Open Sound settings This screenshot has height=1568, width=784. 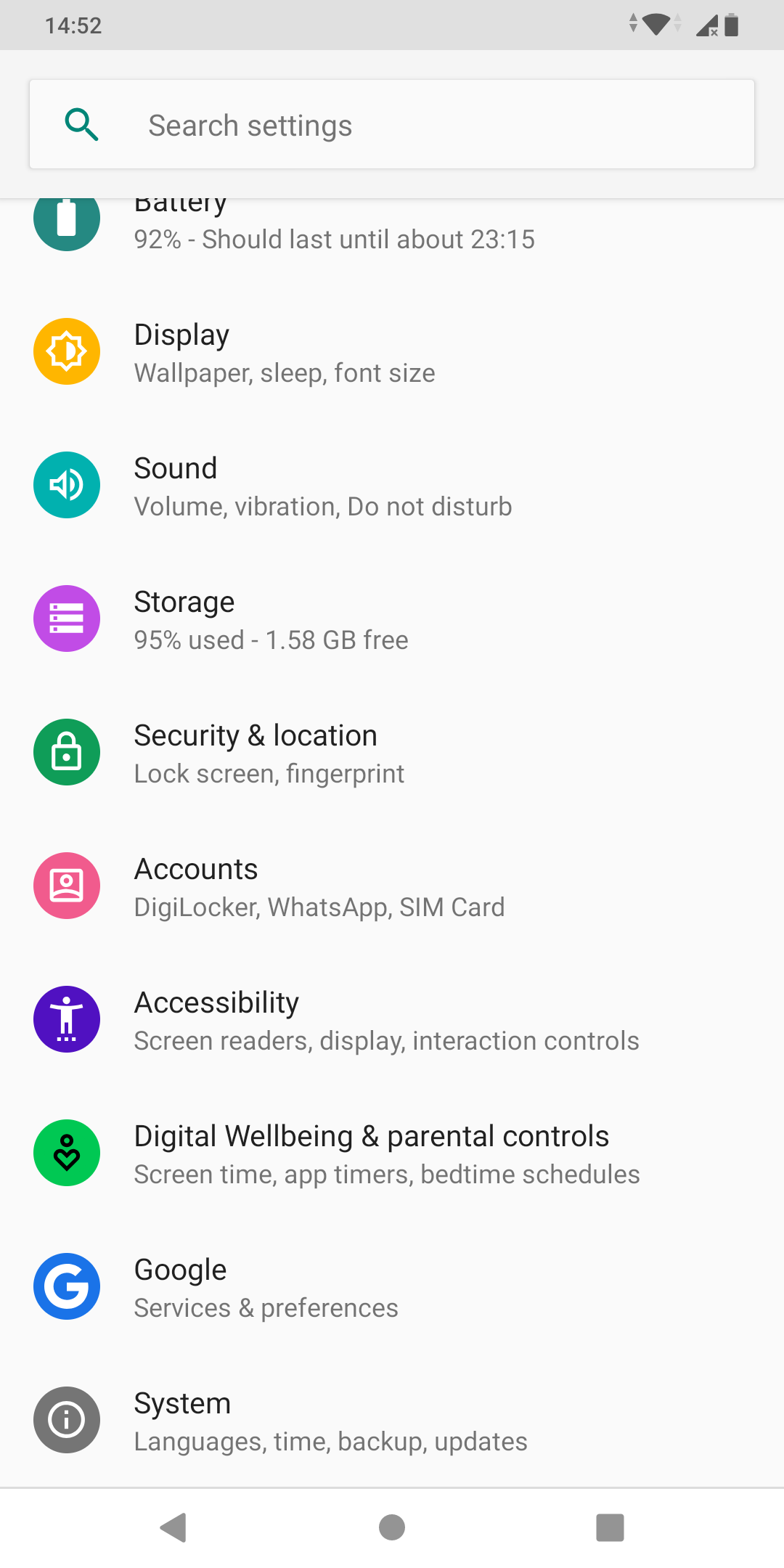(392, 484)
